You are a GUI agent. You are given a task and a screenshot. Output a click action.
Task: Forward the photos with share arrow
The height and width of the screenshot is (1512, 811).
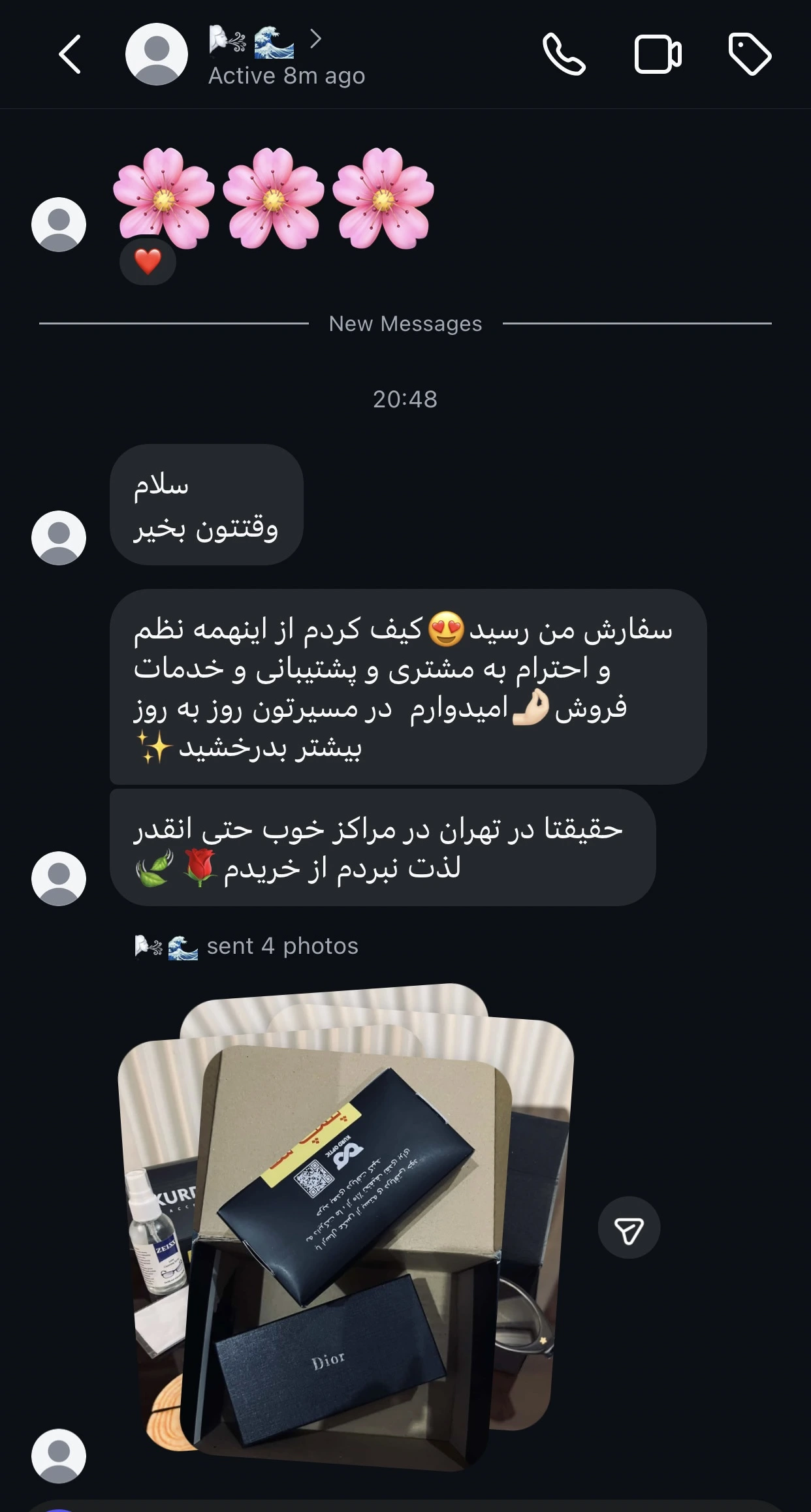629,1227
